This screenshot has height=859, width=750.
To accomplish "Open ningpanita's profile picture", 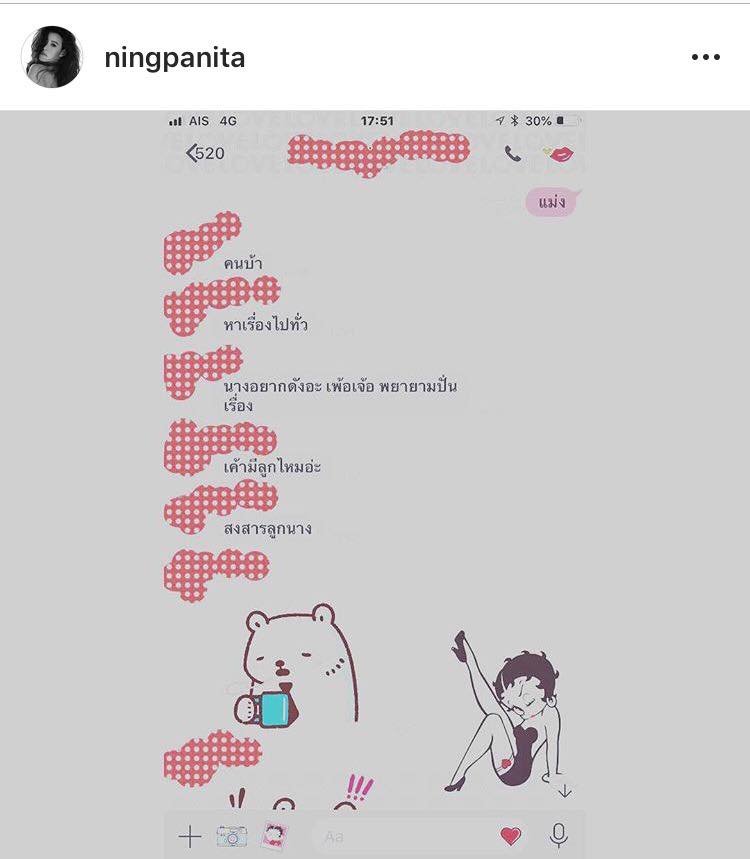I will [x=51, y=57].
